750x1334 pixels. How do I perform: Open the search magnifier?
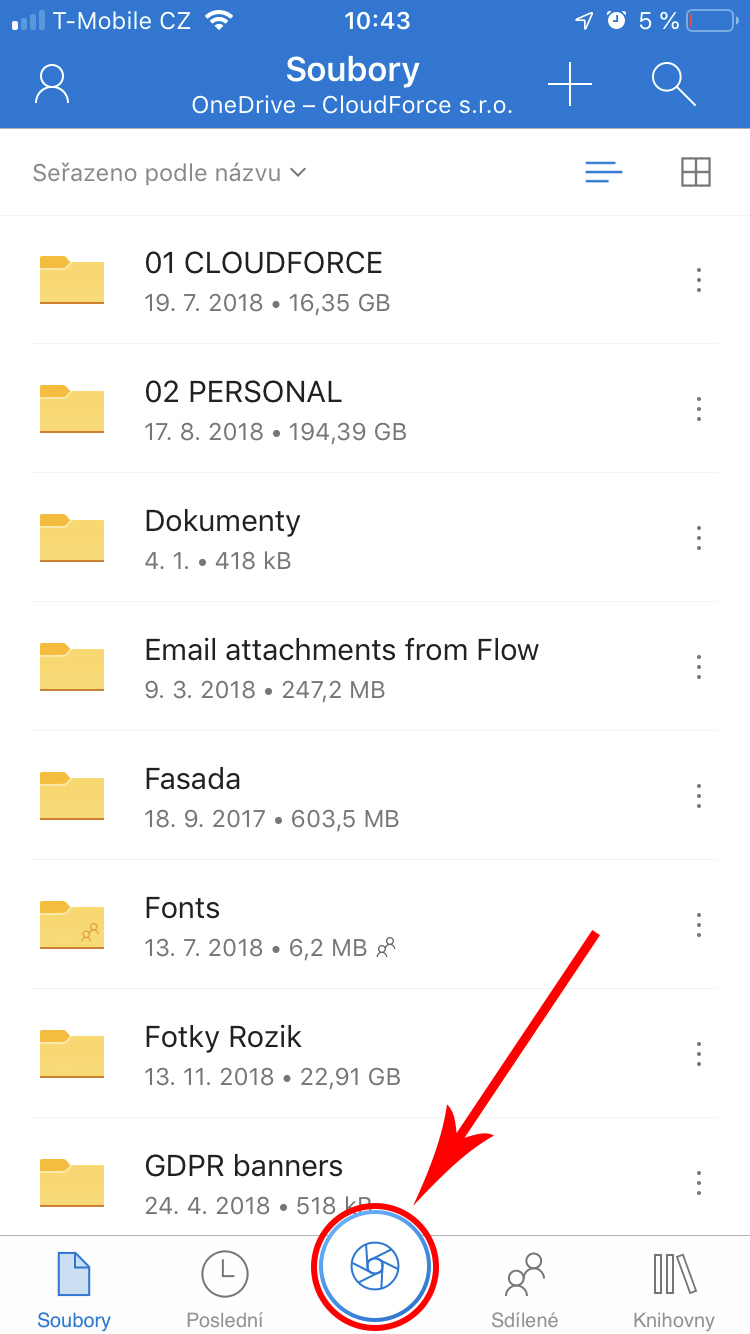click(x=673, y=85)
